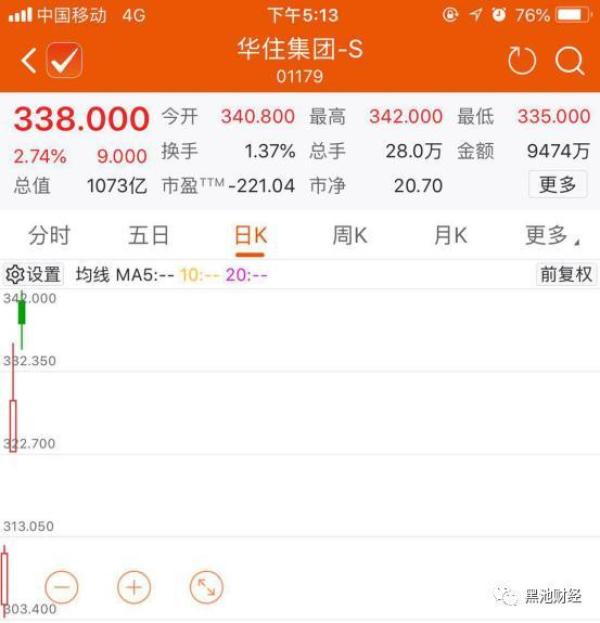The width and height of the screenshot is (600, 623).
Task: Switch to the 分时 chart tab
Action: (x=49, y=236)
